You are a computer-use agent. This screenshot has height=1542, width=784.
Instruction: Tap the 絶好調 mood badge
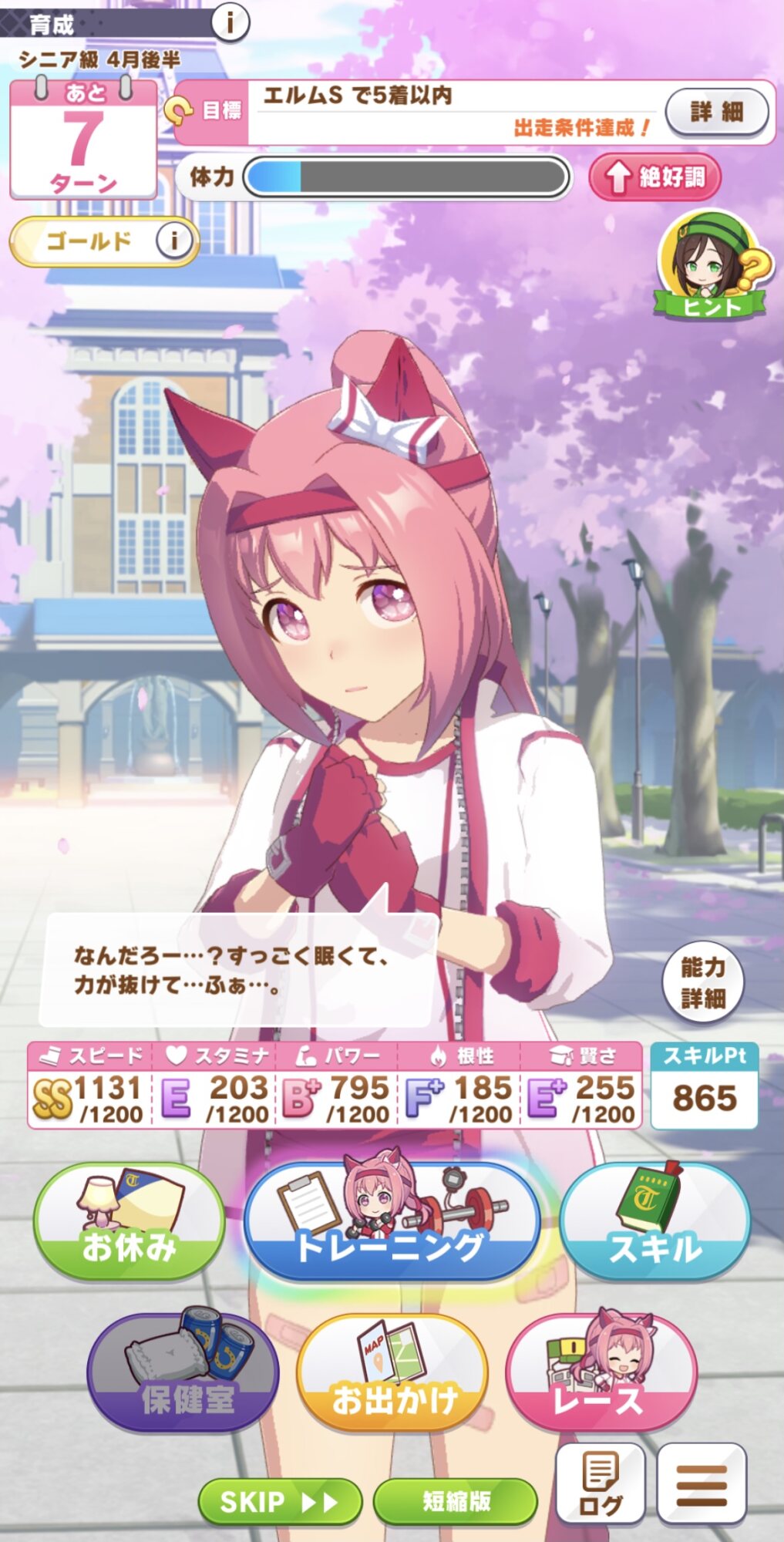[655, 177]
